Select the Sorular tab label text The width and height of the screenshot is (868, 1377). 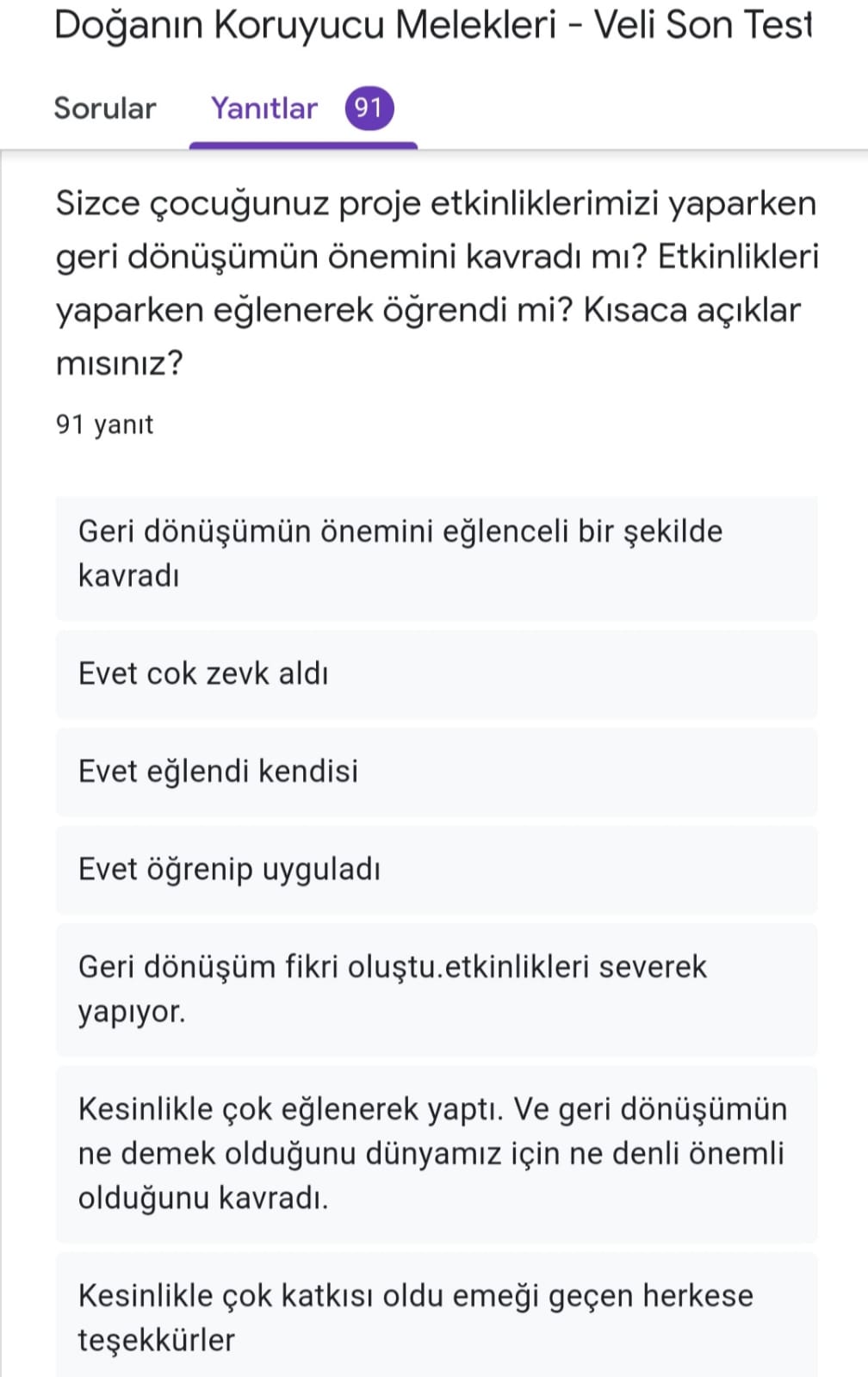pyautogui.click(x=103, y=108)
